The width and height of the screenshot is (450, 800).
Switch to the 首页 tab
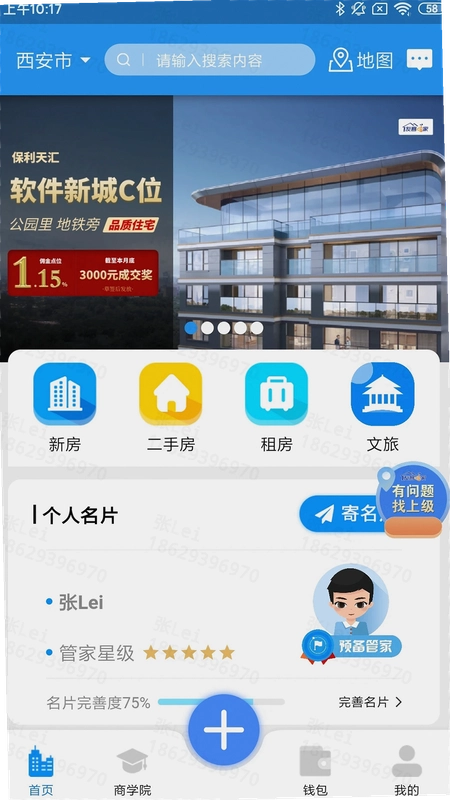coord(41,771)
